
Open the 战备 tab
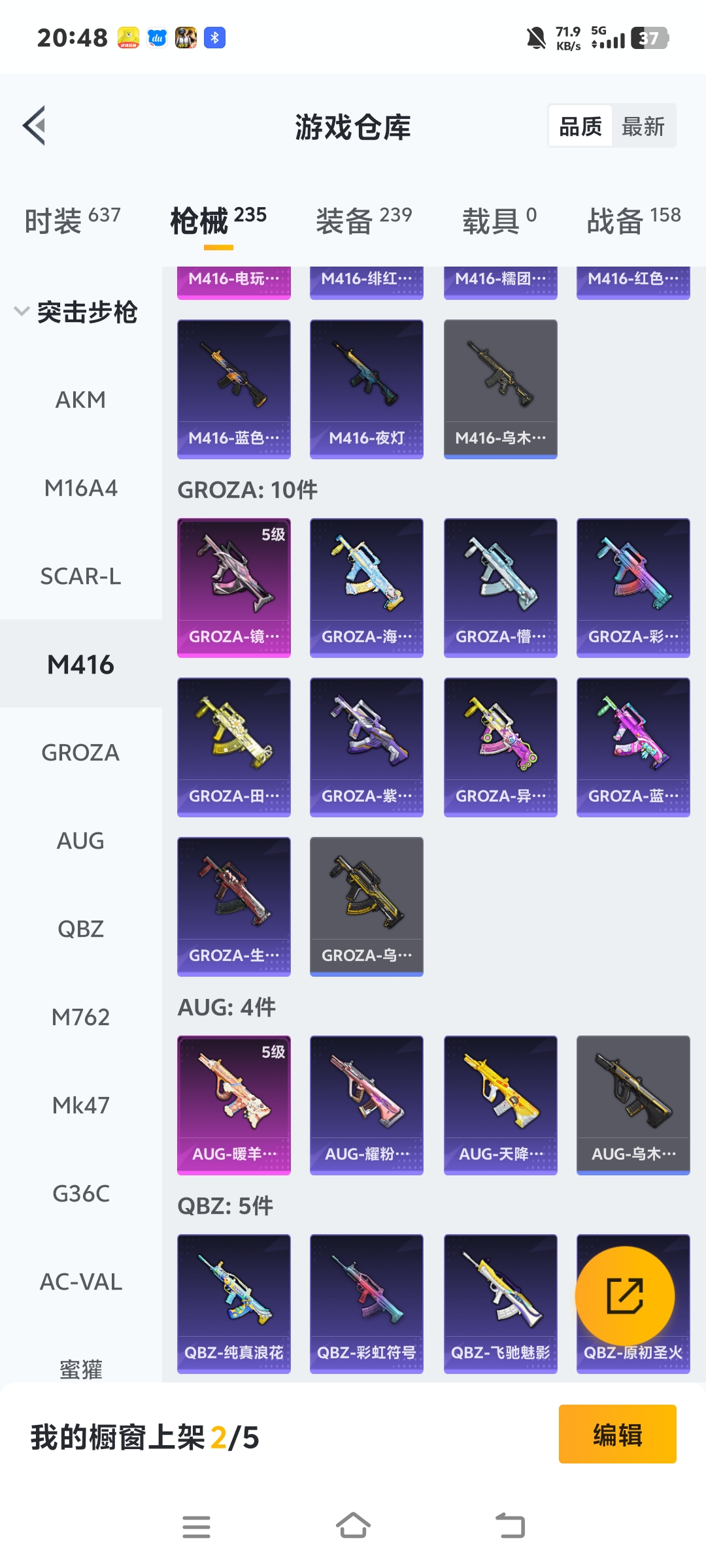633,220
